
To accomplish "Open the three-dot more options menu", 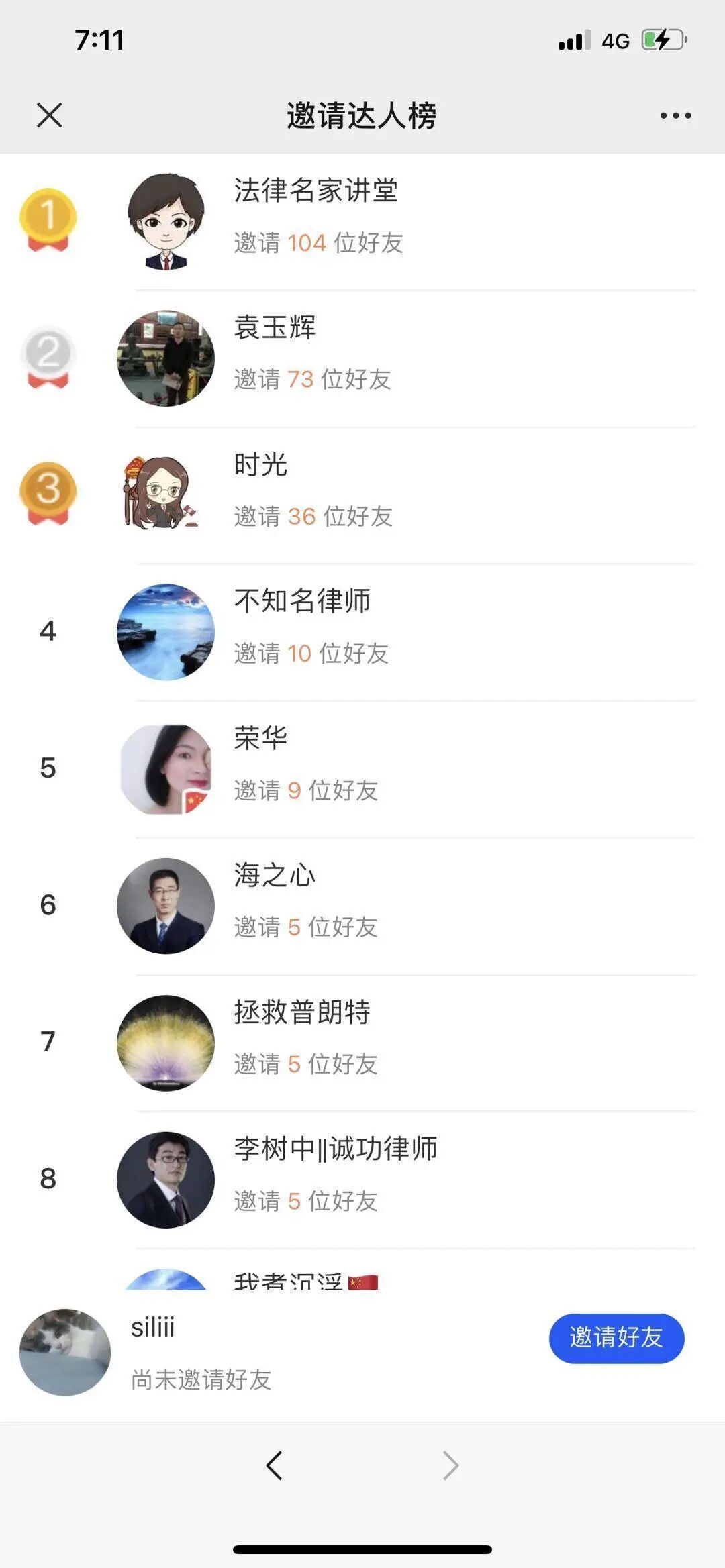I will (x=675, y=115).
